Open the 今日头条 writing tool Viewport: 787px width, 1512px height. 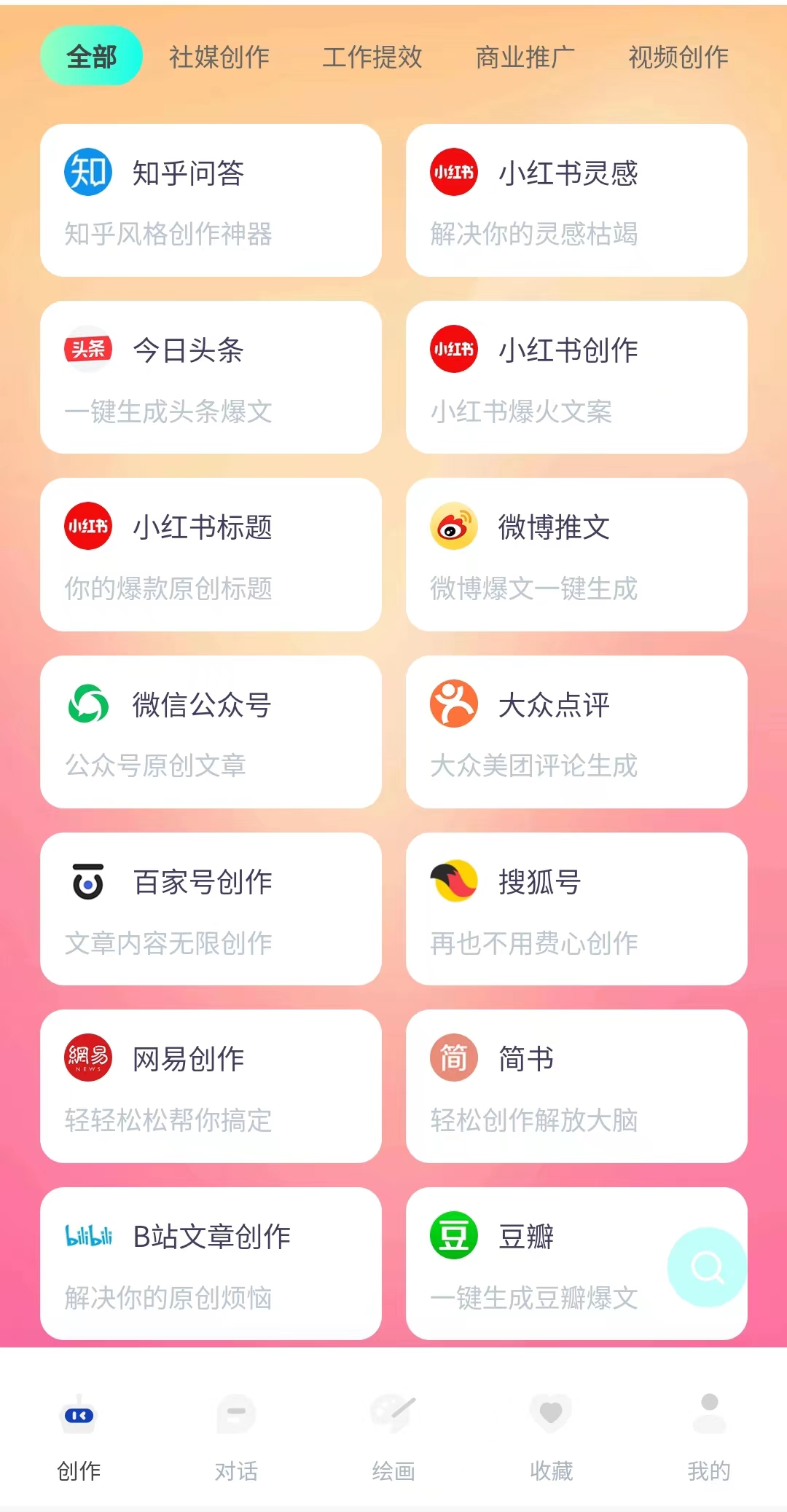point(211,377)
